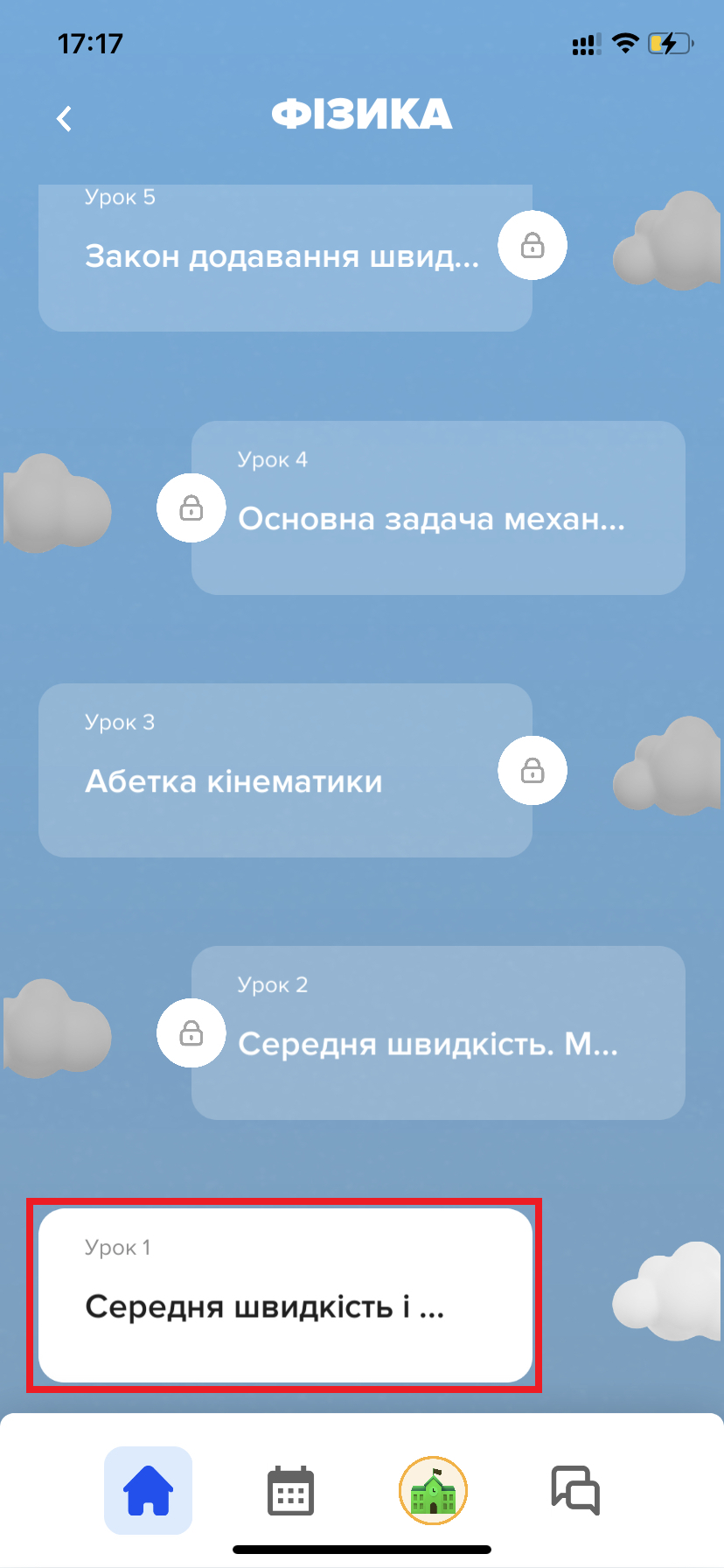Viewport: 724px width, 1568px height.
Task: Open Урок 1 Середня швидкість lesson card
Action: (x=285, y=1295)
